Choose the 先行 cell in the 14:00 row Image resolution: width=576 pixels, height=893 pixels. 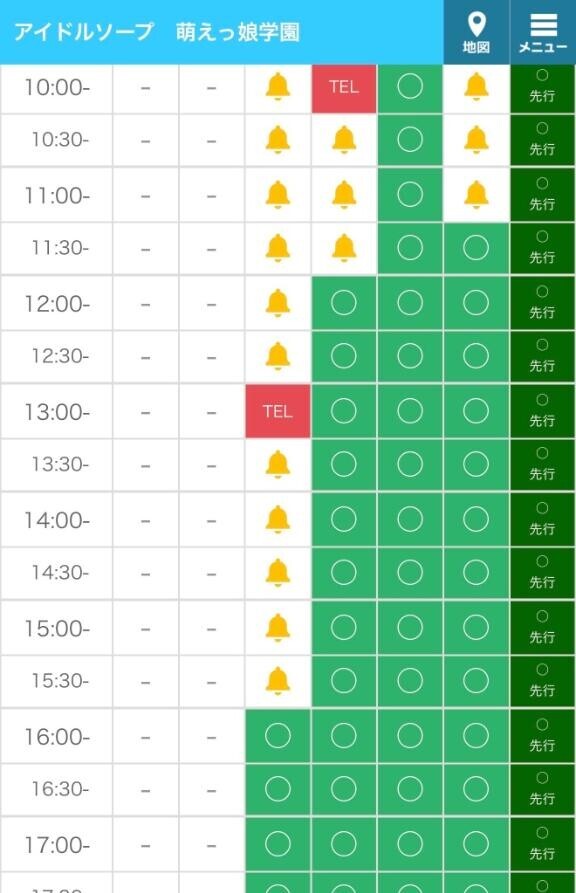(542, 519)
